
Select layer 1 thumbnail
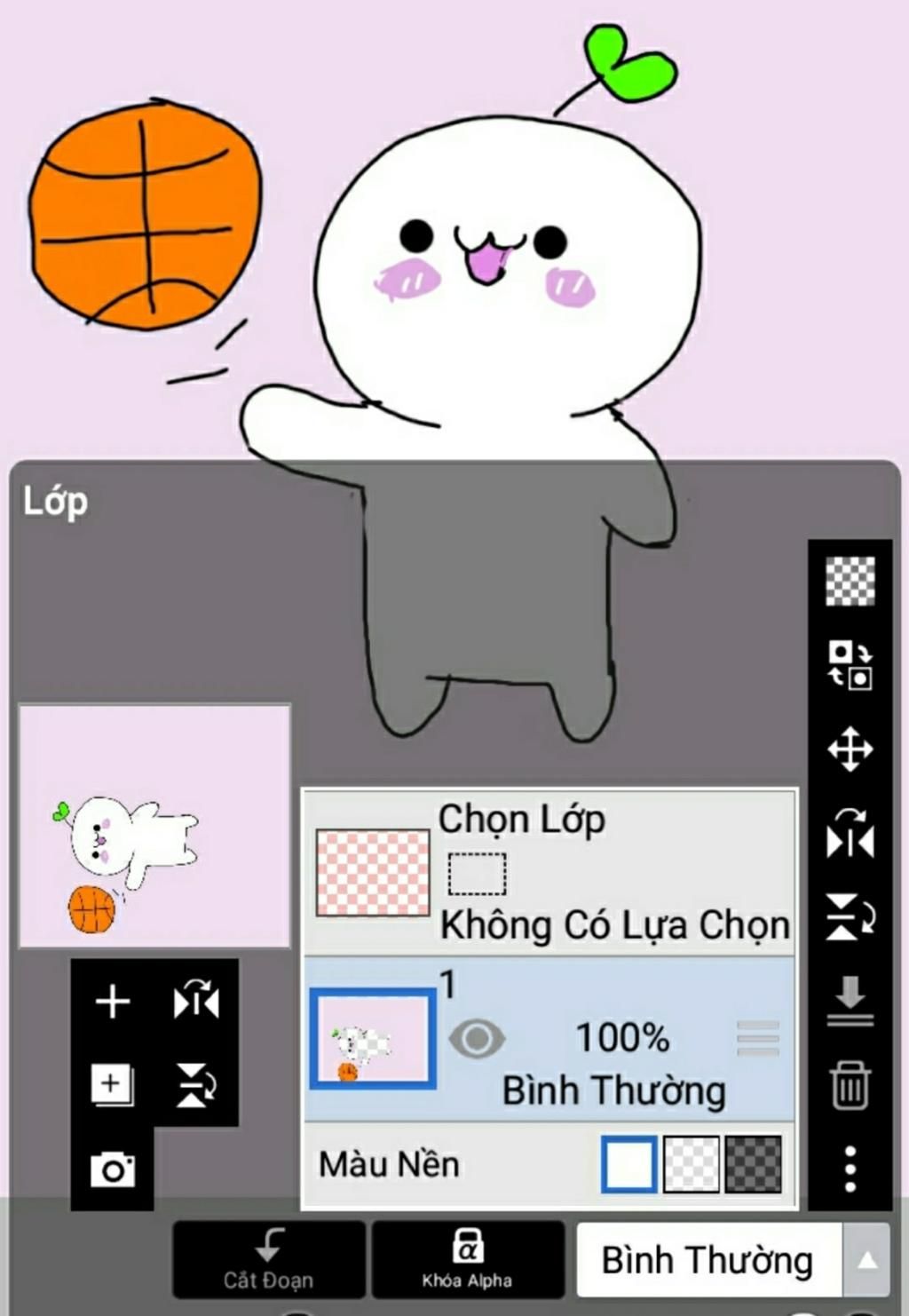[373, 1040]
